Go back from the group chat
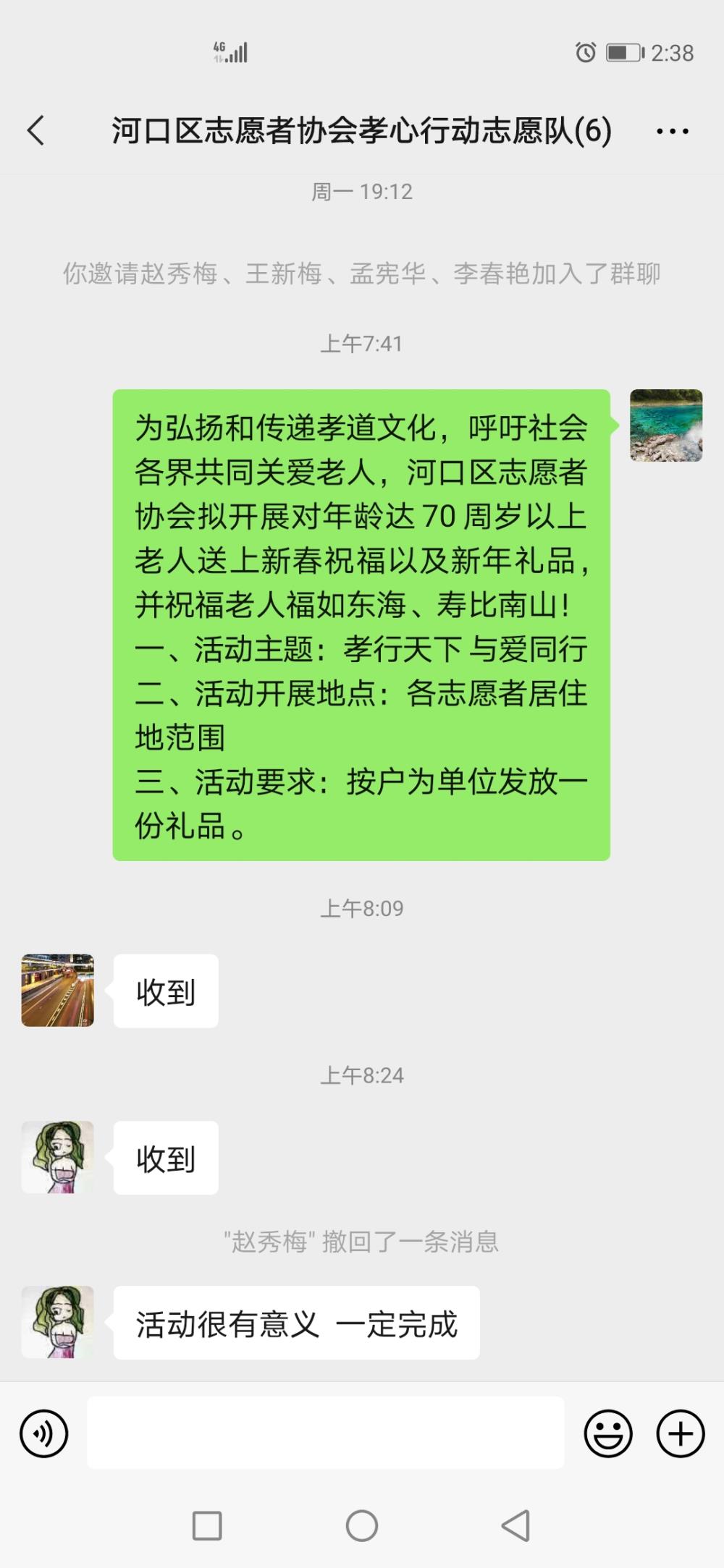 36,131
